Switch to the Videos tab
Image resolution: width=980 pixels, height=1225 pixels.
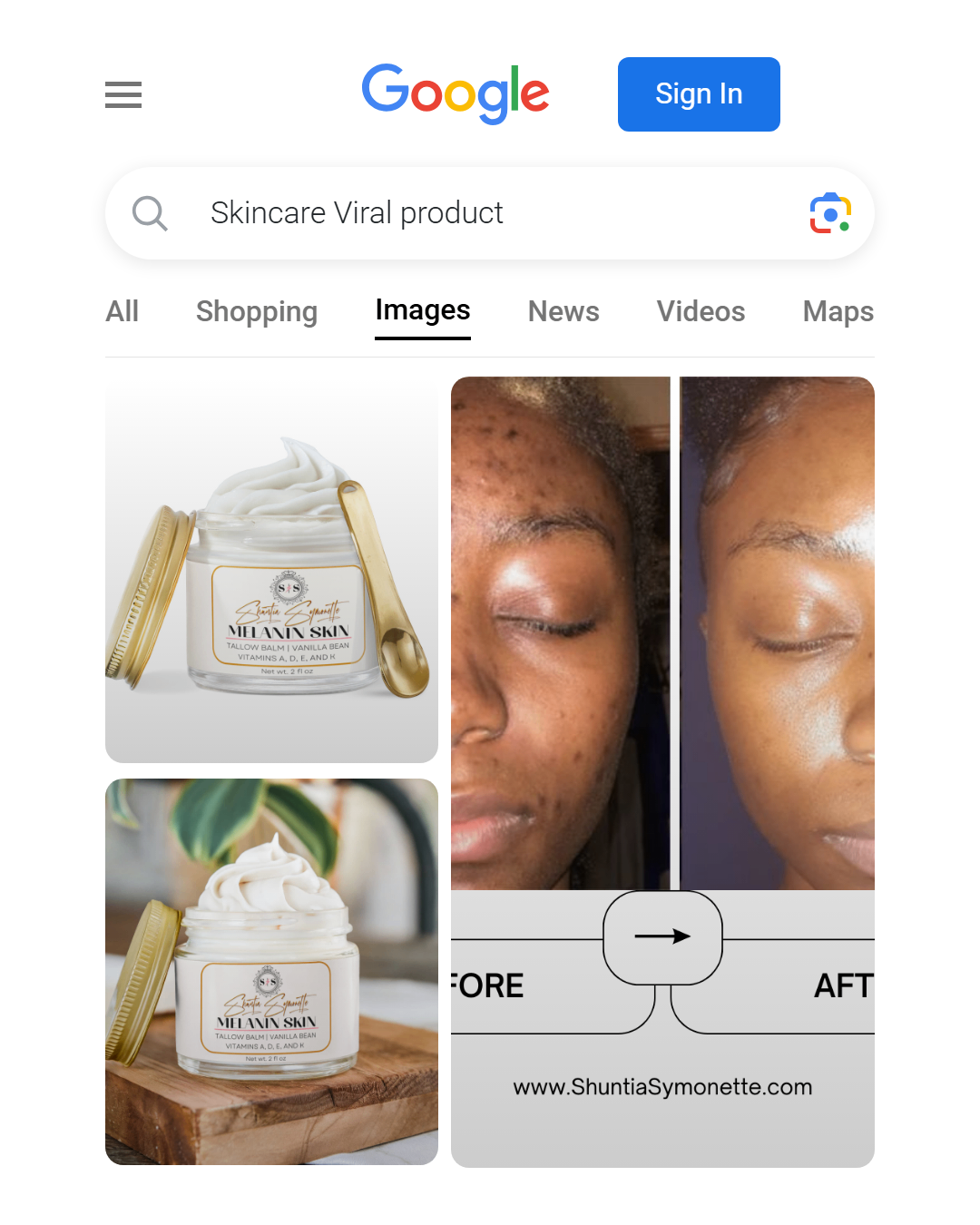coord(701,311)
